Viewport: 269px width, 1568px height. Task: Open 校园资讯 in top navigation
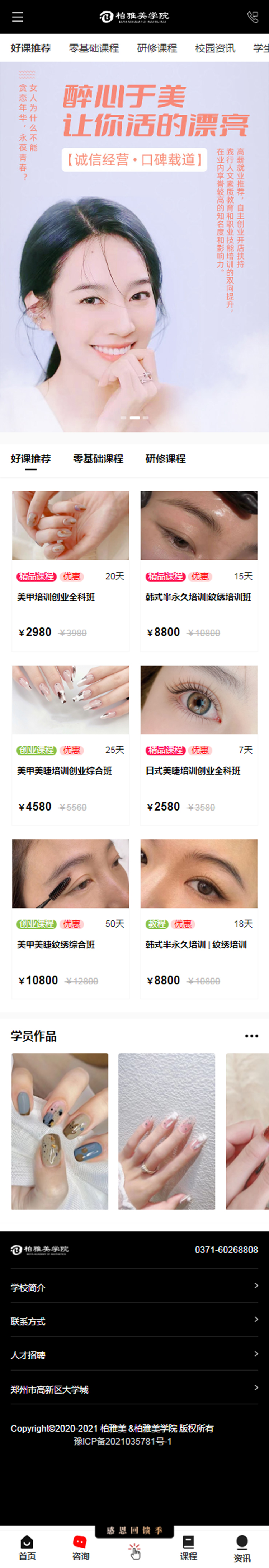215,48
